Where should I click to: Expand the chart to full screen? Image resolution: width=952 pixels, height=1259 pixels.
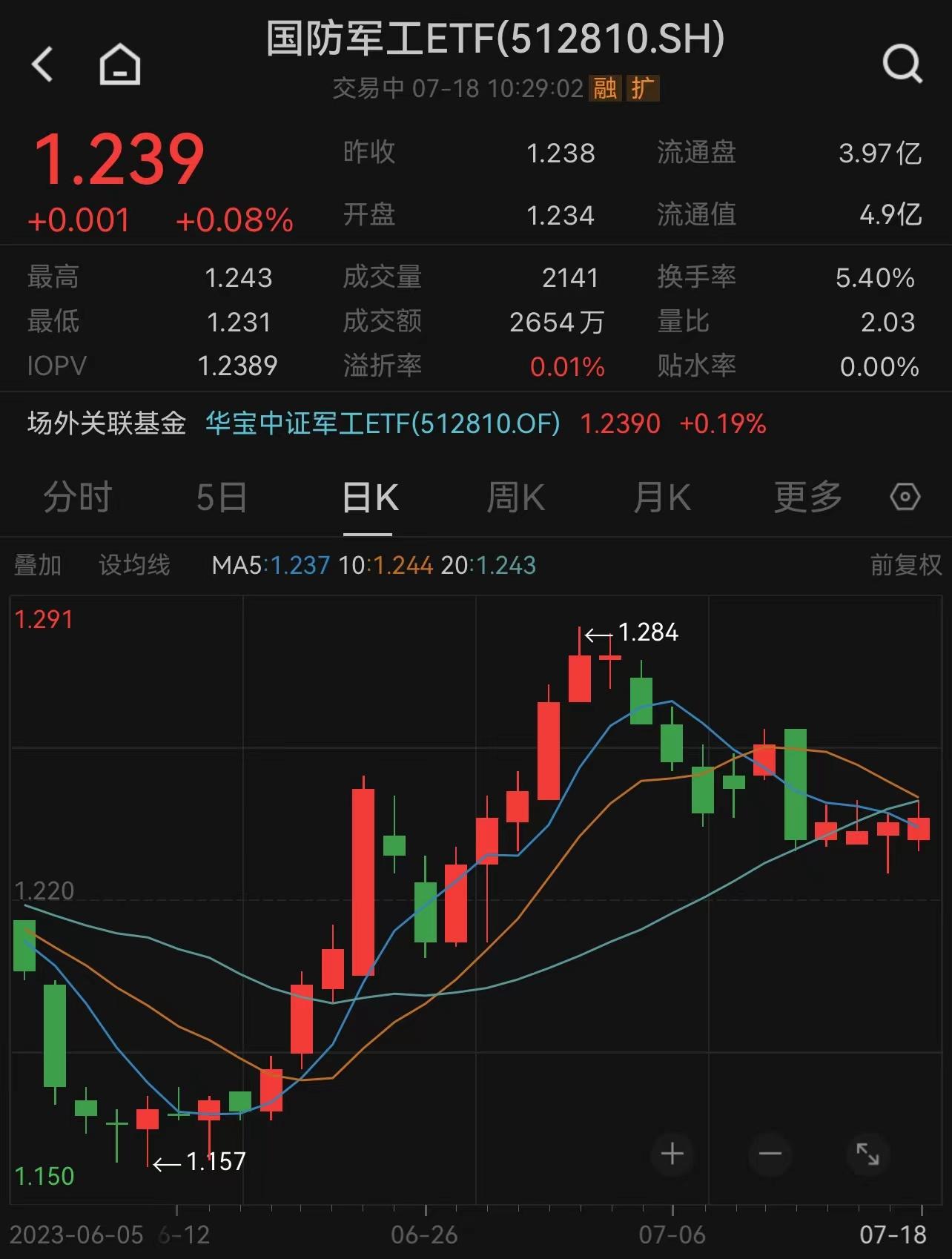pos(867,1154)
